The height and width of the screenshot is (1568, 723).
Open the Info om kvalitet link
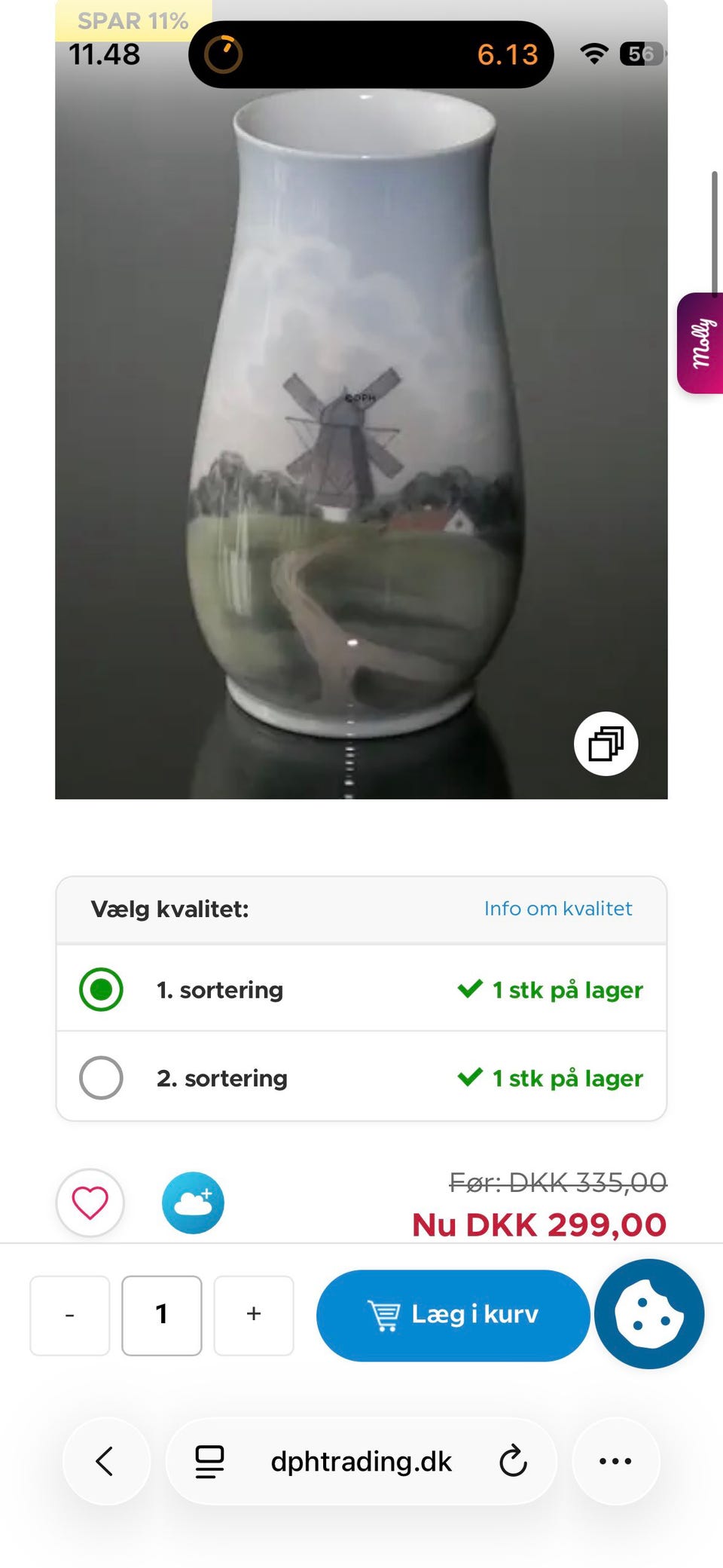click(558, 909)
